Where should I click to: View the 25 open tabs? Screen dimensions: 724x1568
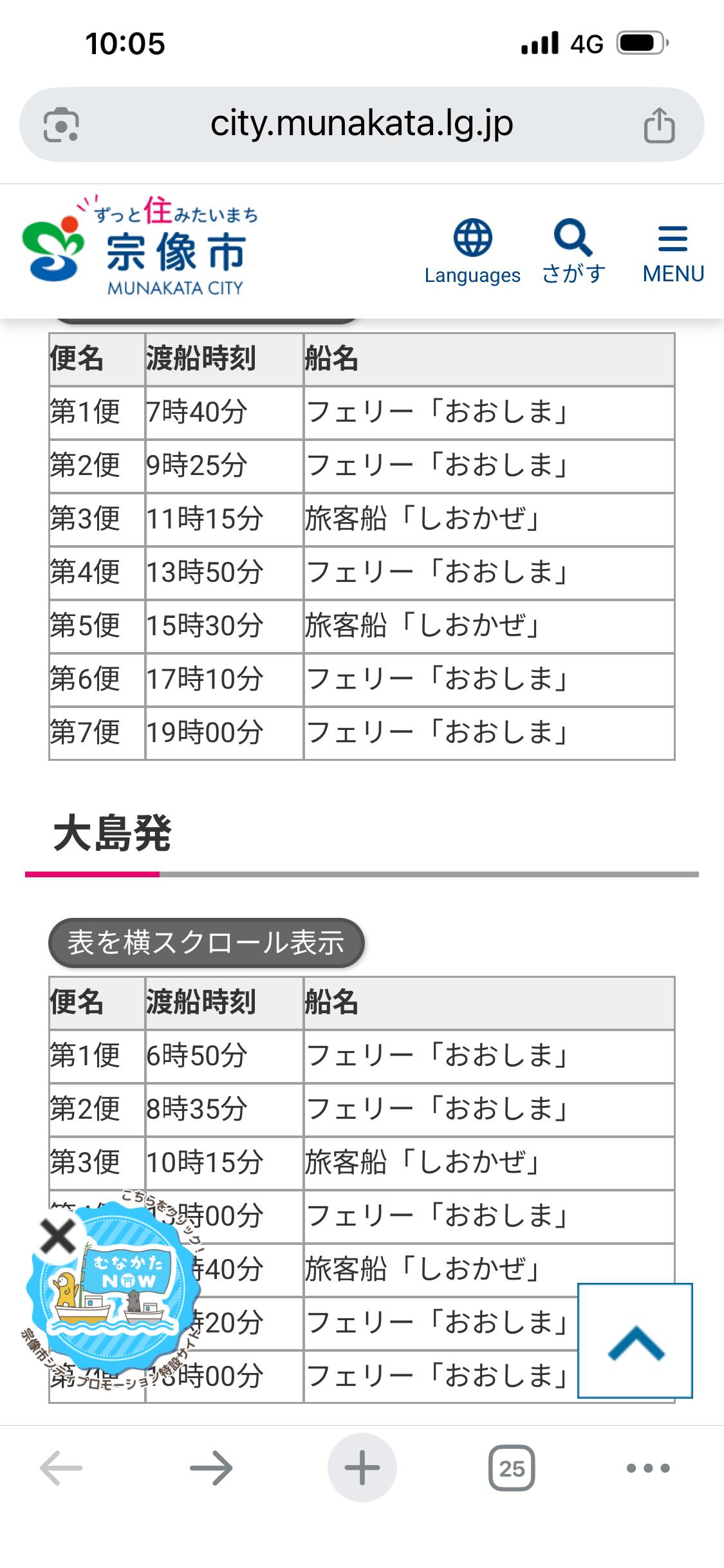[512, 1468]
